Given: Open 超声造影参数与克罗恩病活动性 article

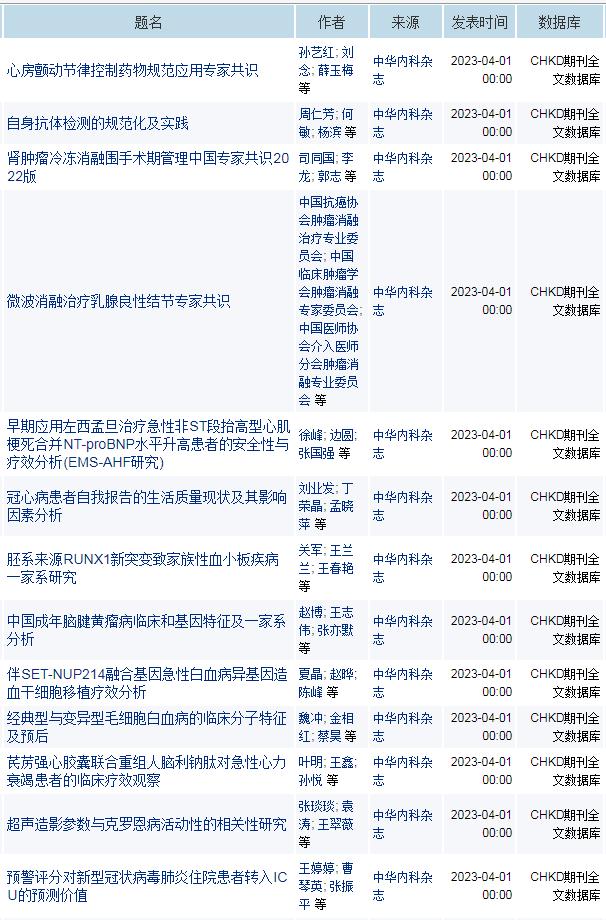Looking at the screenshot, I should (147, 824).
